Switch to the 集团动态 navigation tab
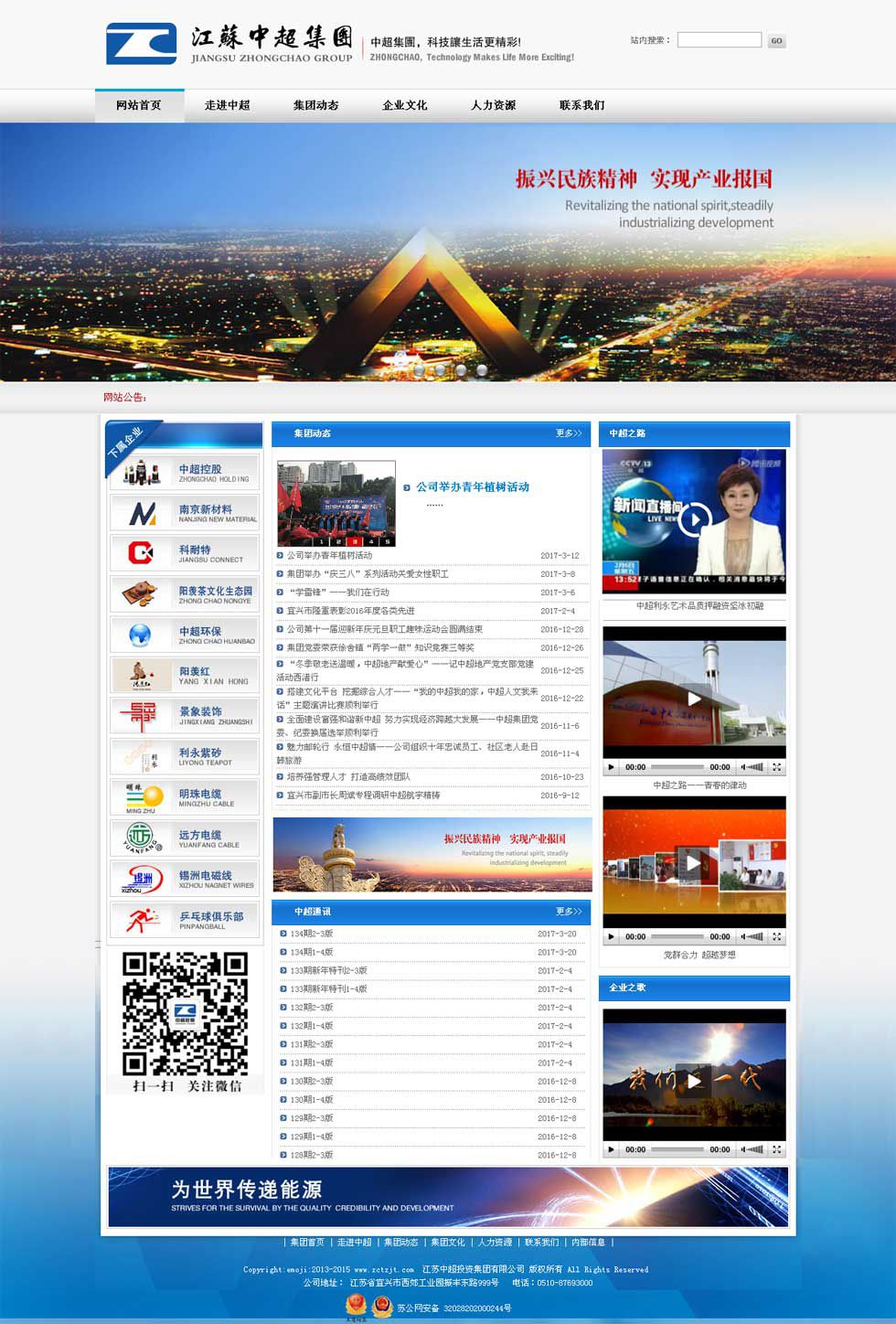 pyautogui.click(x=316, y=105)
